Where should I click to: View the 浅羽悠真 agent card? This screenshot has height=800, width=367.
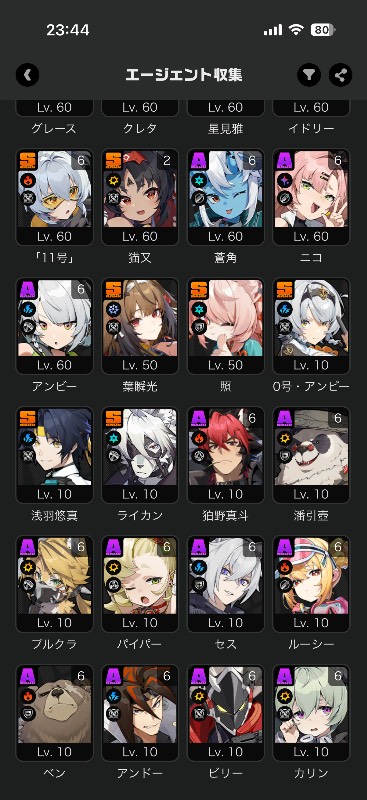54,455
